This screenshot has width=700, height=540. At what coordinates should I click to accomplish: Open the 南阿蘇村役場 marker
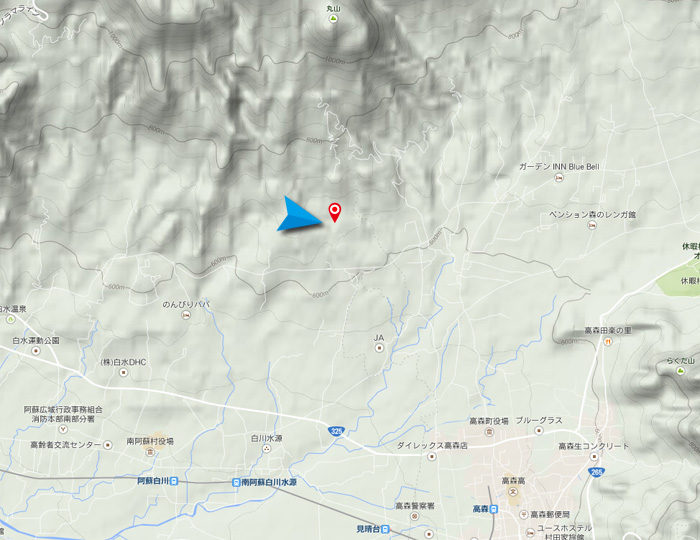click(x=151, y=452)
